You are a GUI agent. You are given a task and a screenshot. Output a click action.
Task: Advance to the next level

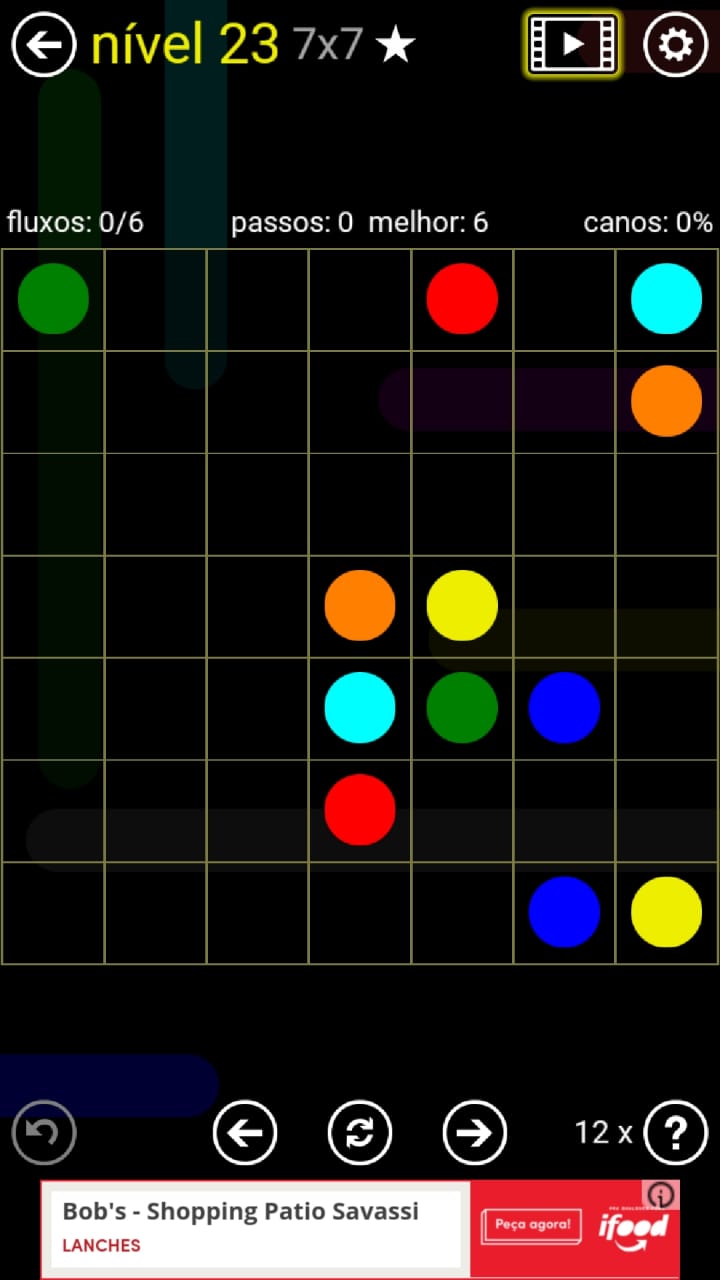pyautogui.click(x=475, y=1132)
